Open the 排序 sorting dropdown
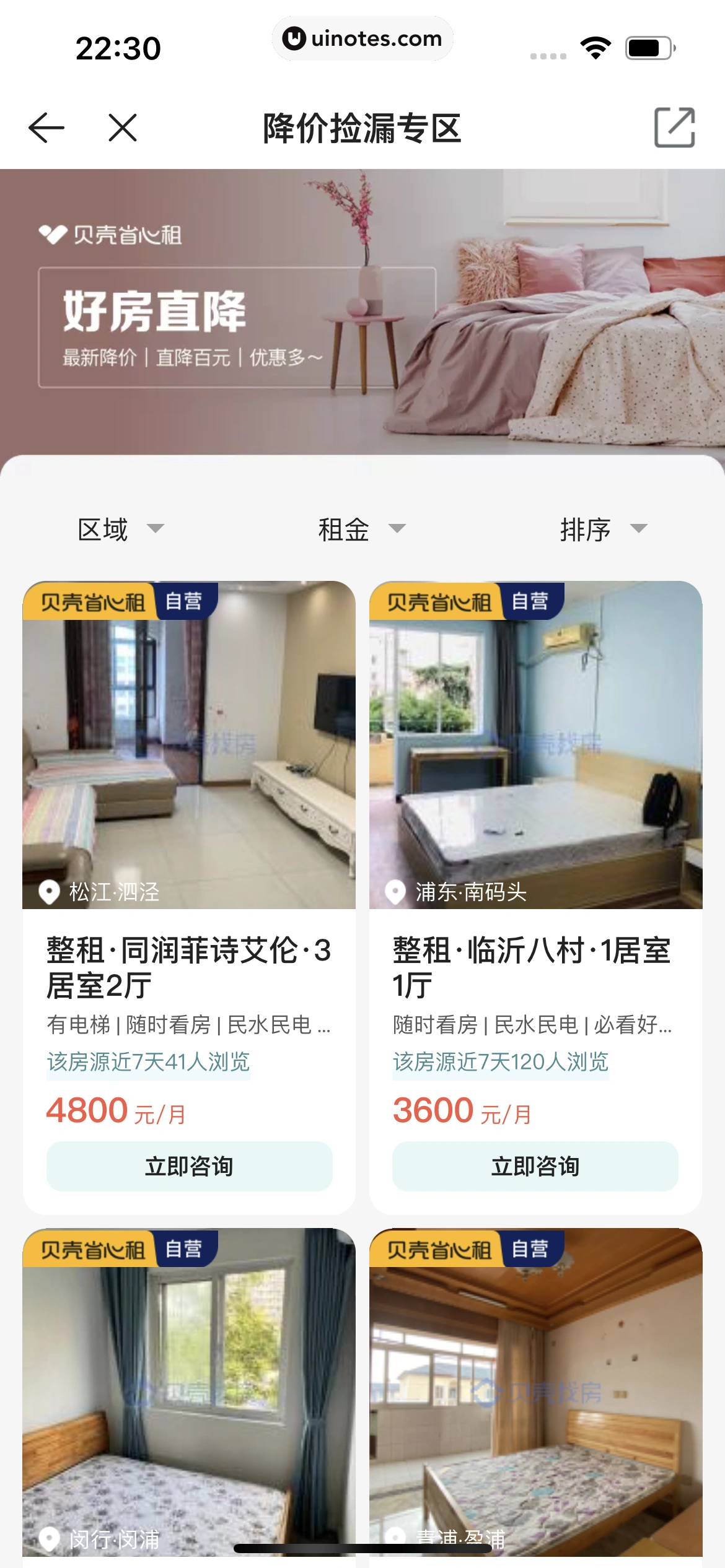Screen dimensions: 725x1568 click(603, 529)
